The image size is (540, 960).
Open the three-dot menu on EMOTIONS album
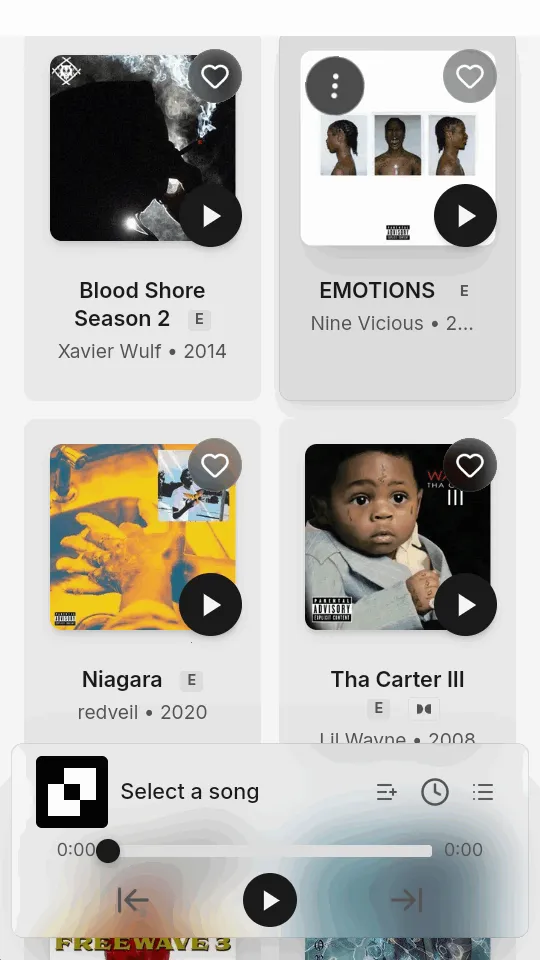(x=334, y=86)
